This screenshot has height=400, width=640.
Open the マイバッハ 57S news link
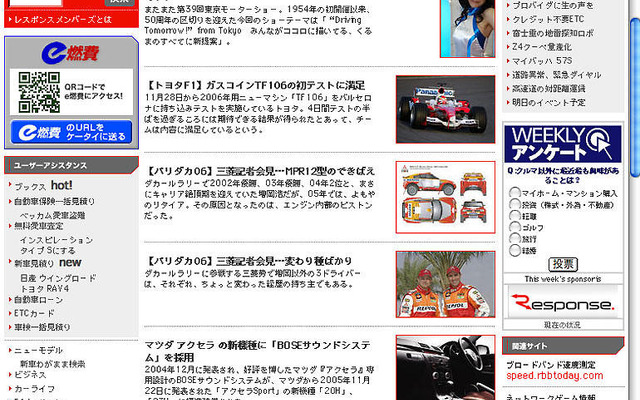click(x=543, y=60)
